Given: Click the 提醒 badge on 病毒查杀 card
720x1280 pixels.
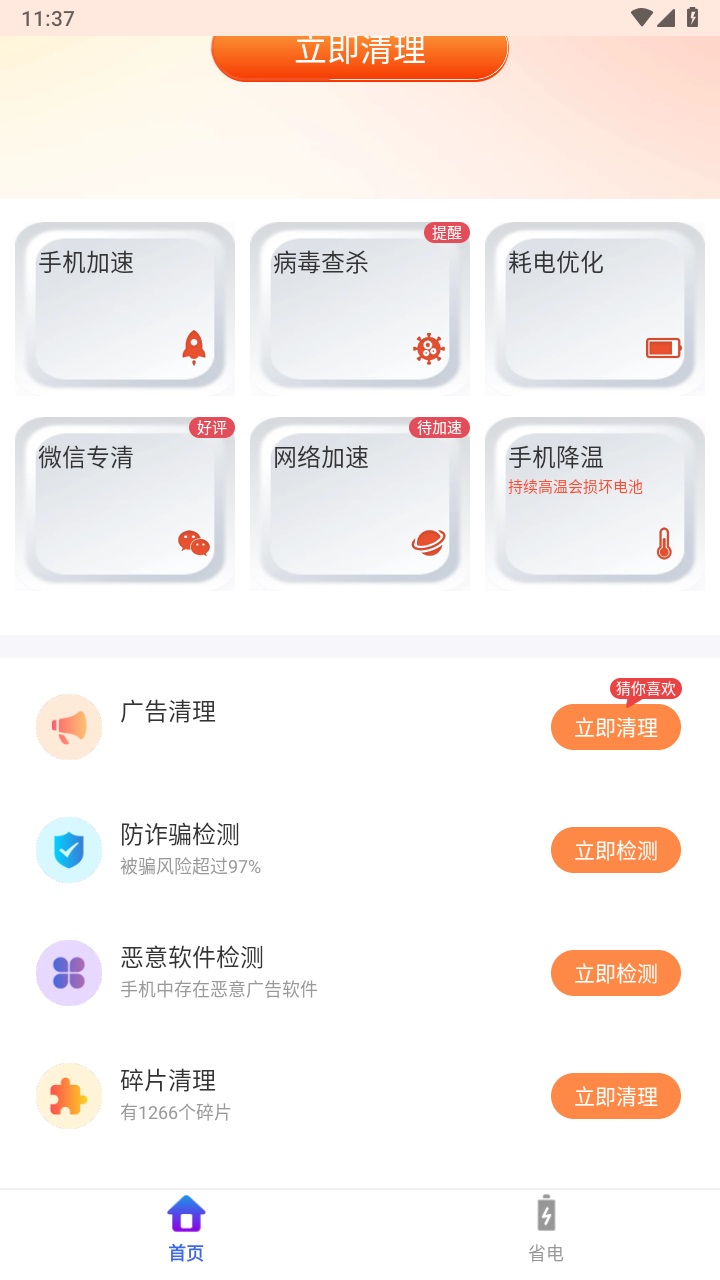Looking at the screenshot, I should pyautogui.click(x=447, y=233).
